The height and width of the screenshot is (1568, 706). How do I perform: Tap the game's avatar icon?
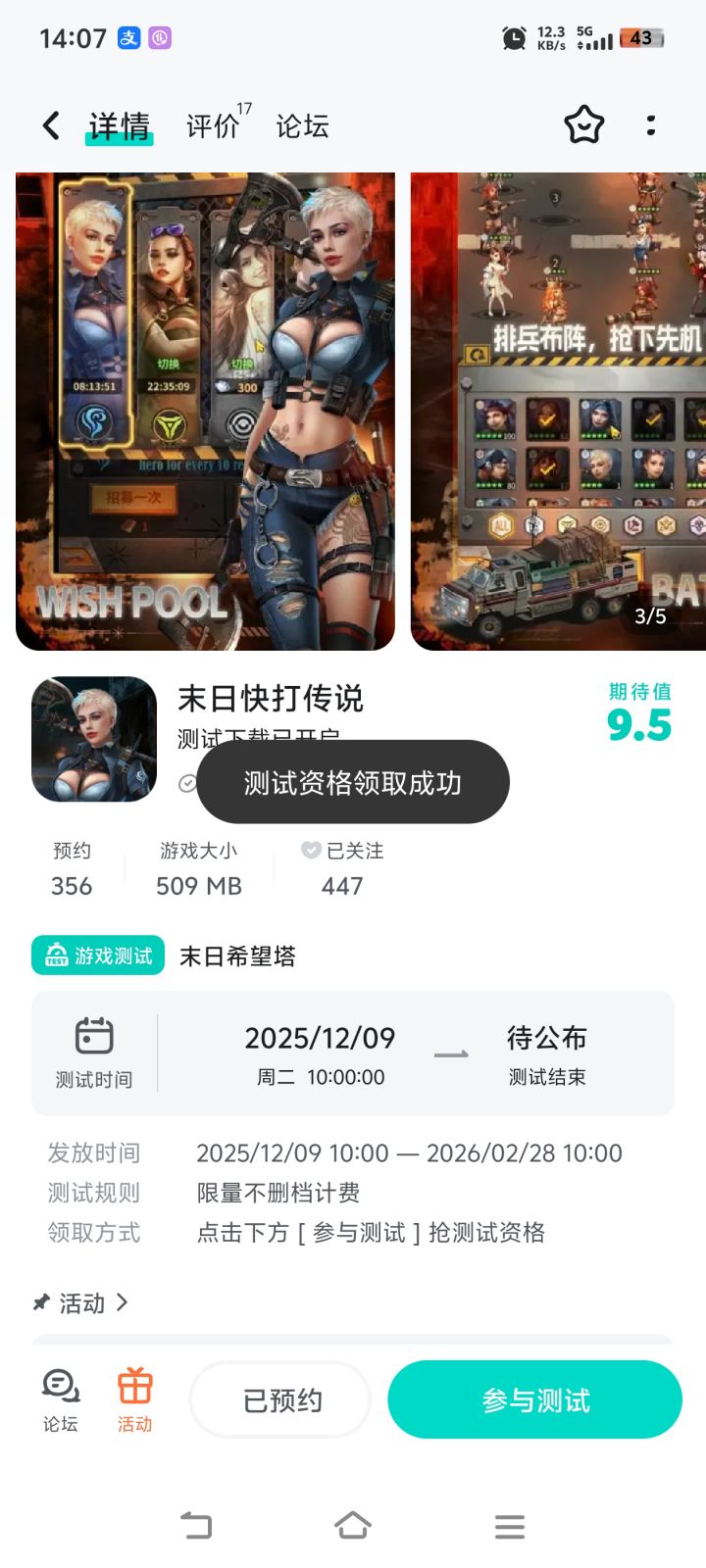point(94,738)
